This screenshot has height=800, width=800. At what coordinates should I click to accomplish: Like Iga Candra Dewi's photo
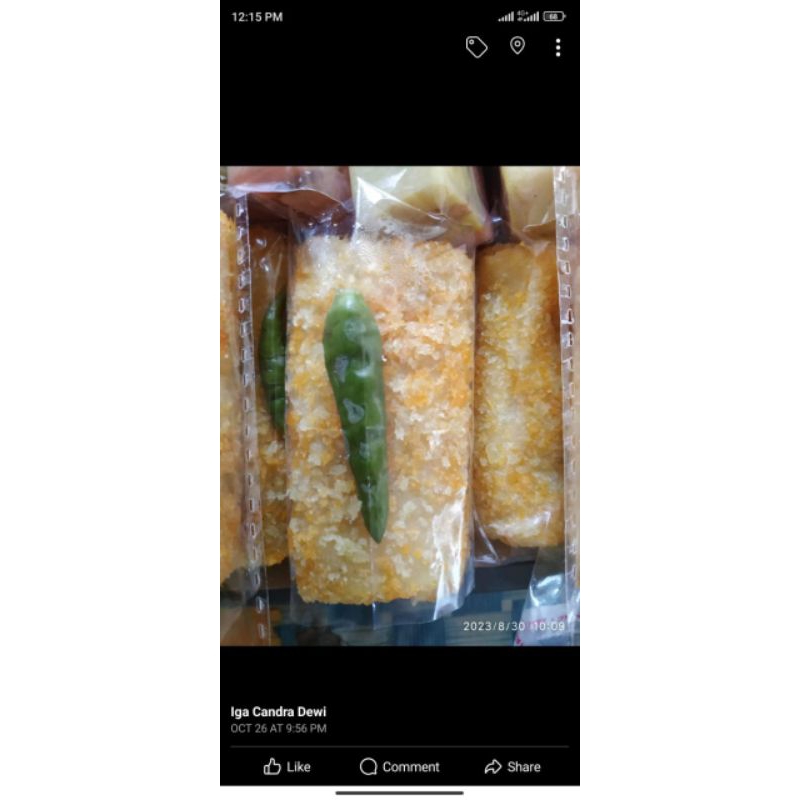click(x=287, y=767)
